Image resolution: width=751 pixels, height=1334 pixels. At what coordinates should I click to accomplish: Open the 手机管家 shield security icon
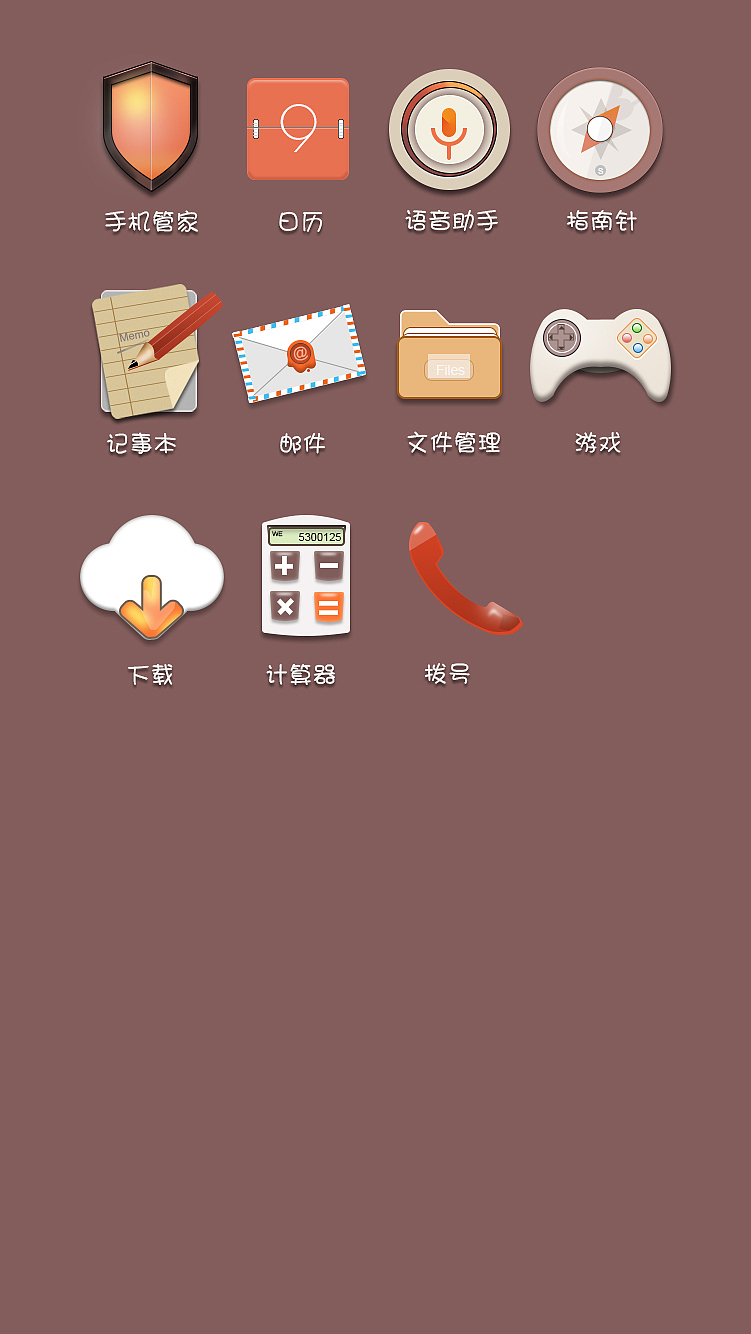tap(150, 128)
